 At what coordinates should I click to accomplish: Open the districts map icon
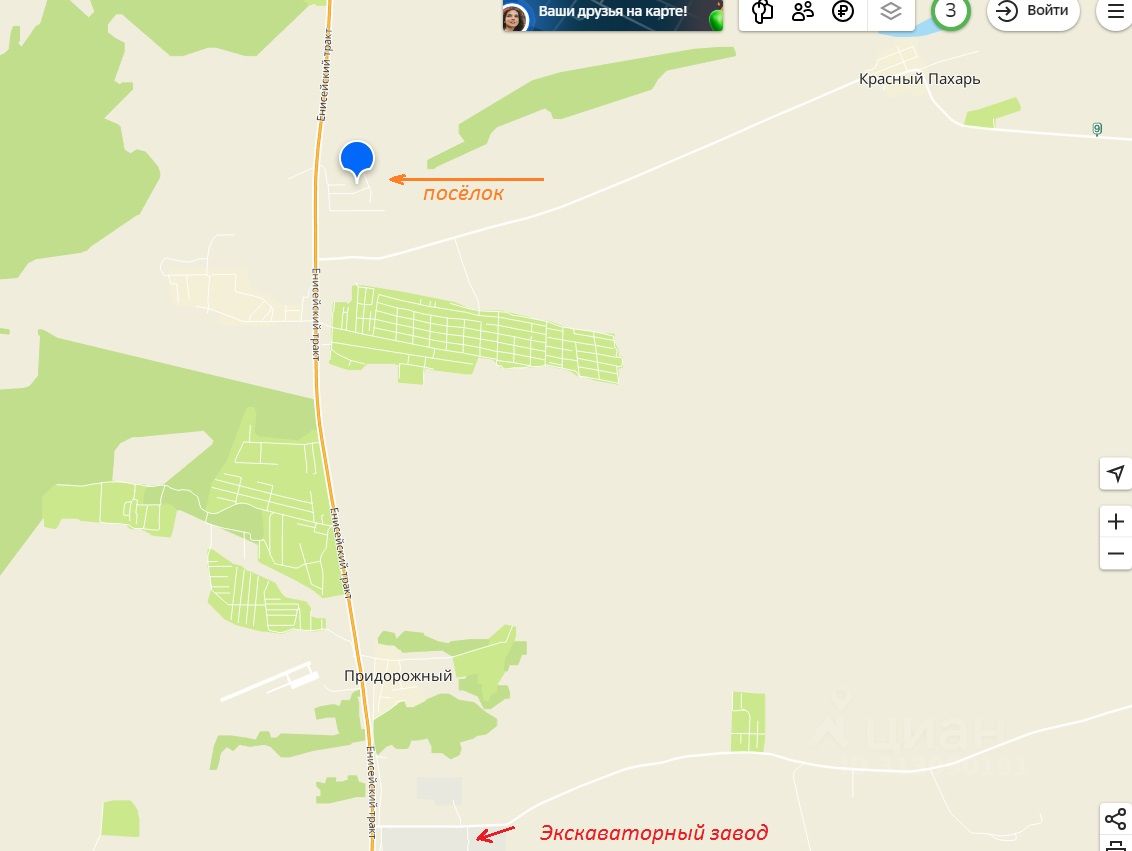(x=763, y=12)
